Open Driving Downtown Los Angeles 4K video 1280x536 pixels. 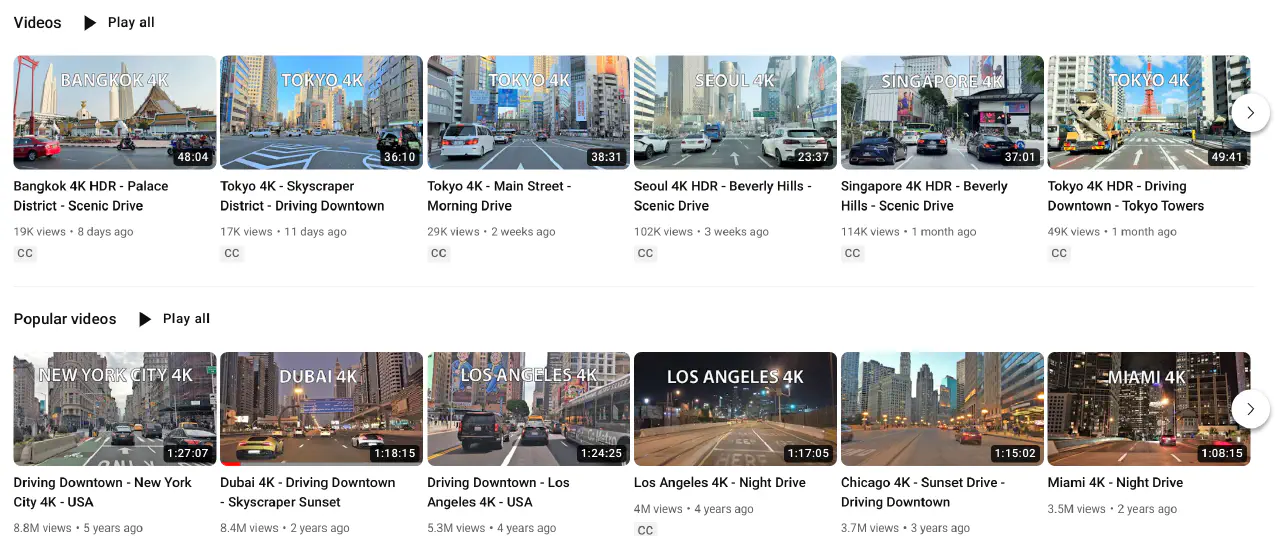[528, 408]
